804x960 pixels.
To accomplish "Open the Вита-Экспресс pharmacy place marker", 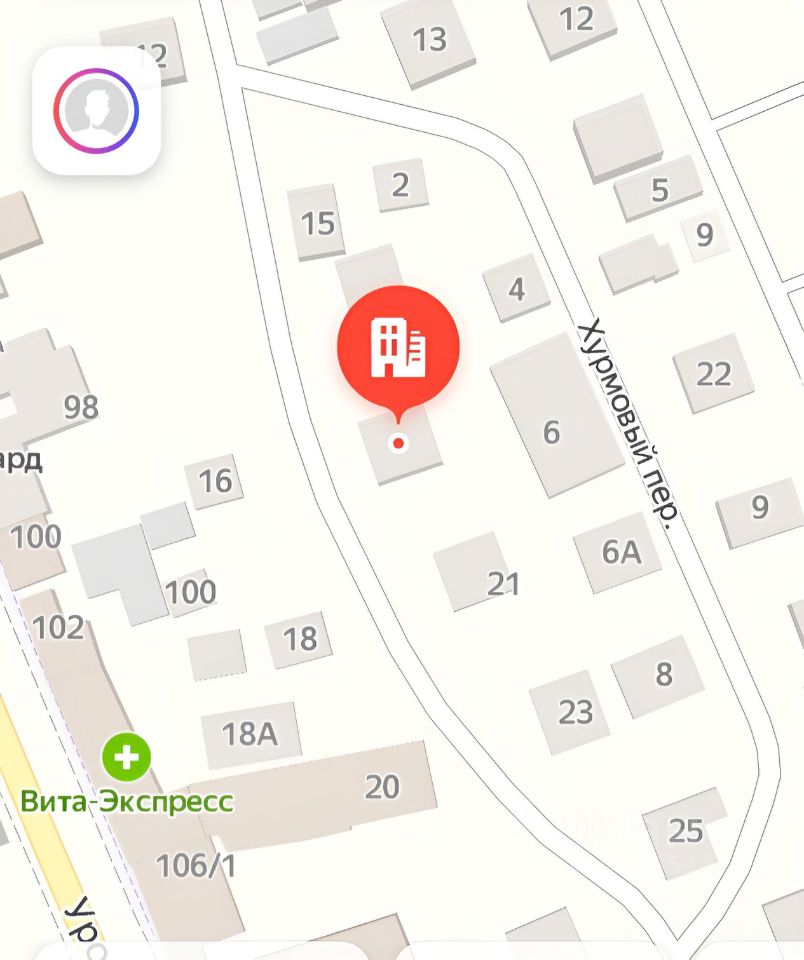I will pos(127,758).
